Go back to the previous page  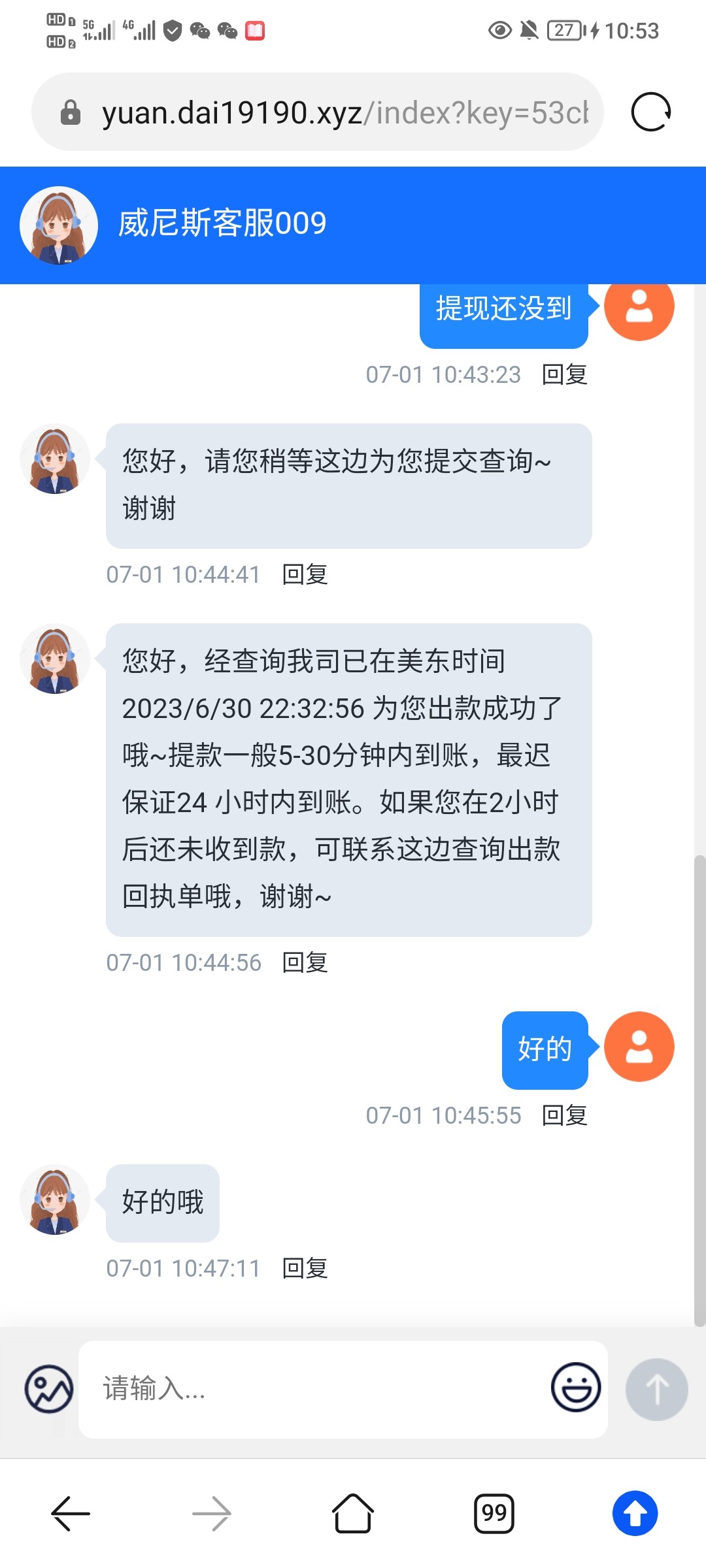click(x=71, y=1513)
